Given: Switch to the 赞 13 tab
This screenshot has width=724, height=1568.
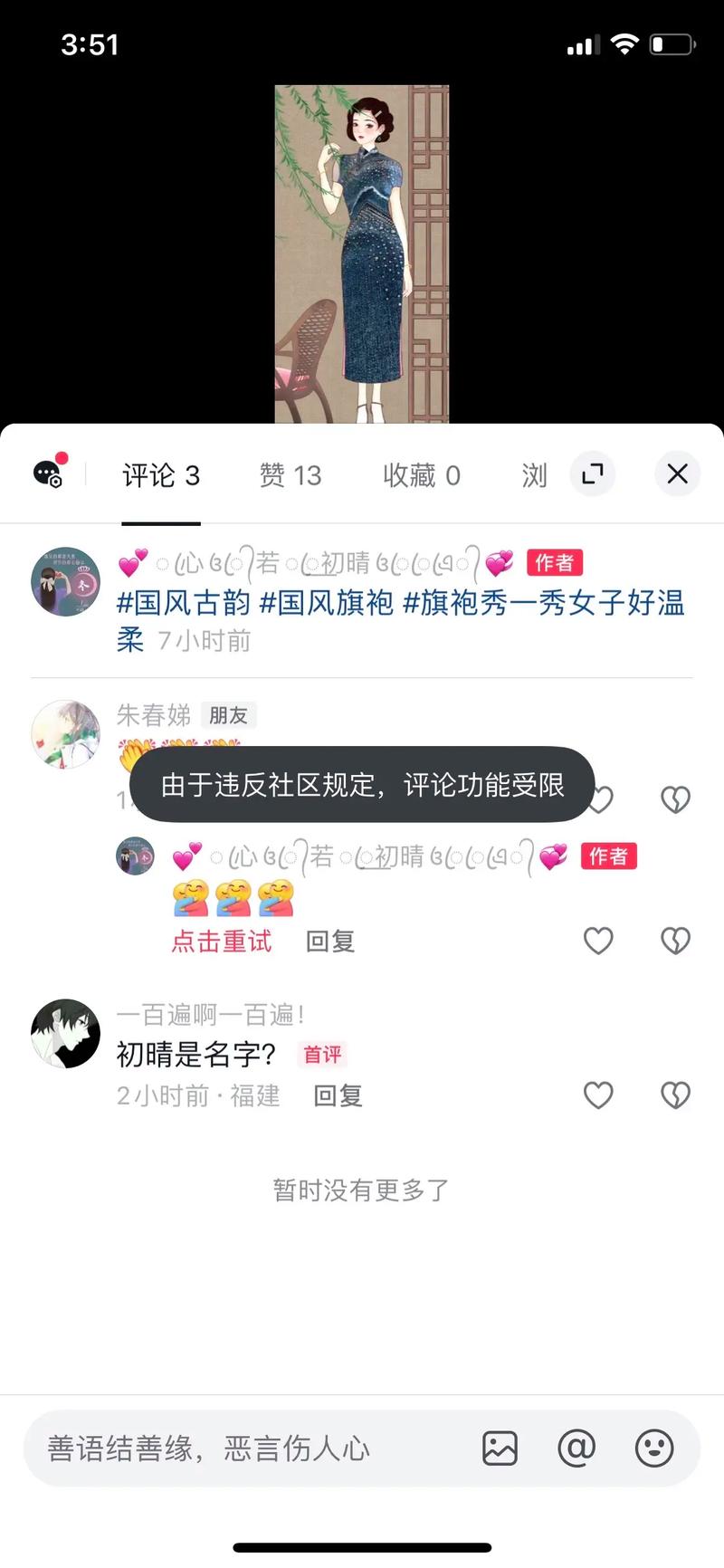Looking at the screenshot, I should [290, 475].
